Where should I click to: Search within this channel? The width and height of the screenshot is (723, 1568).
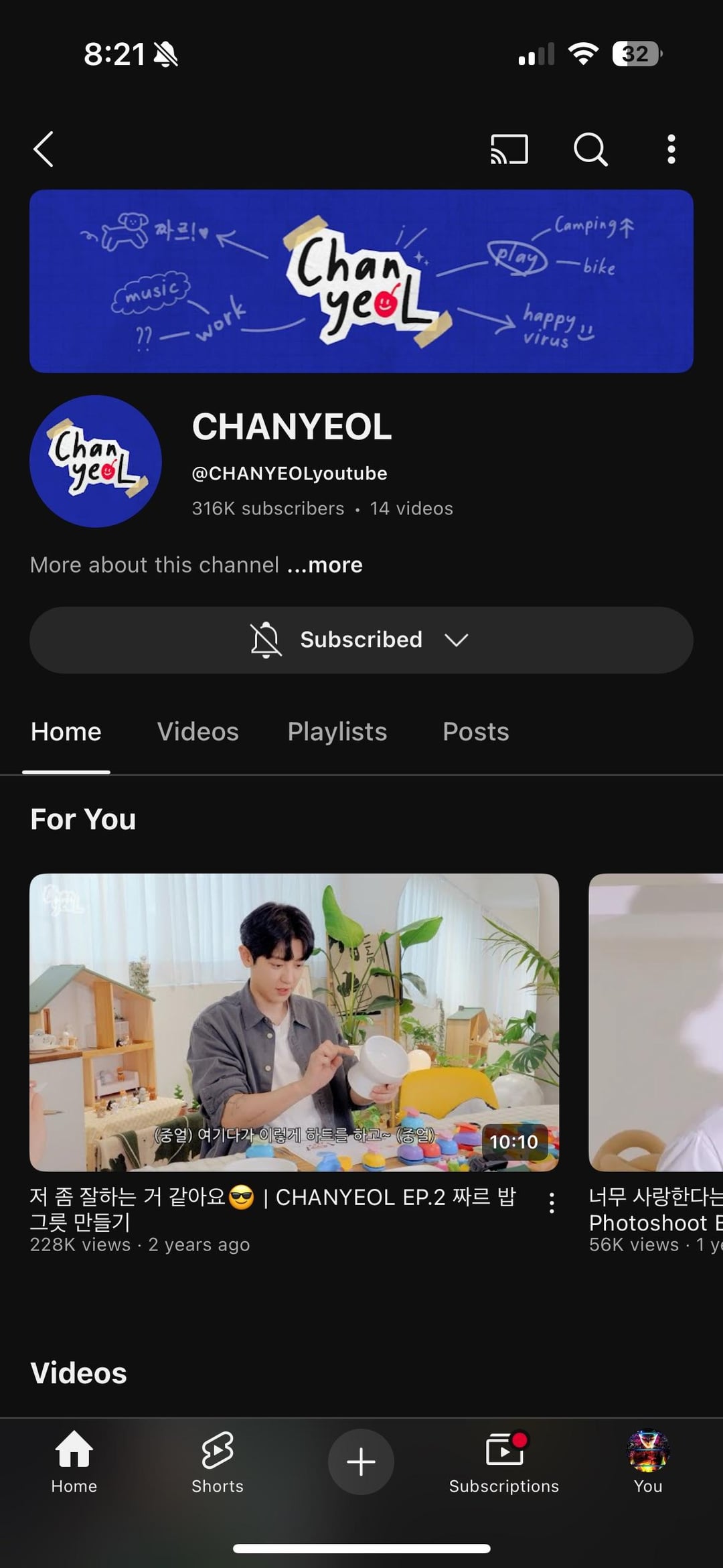click(590, 149)
